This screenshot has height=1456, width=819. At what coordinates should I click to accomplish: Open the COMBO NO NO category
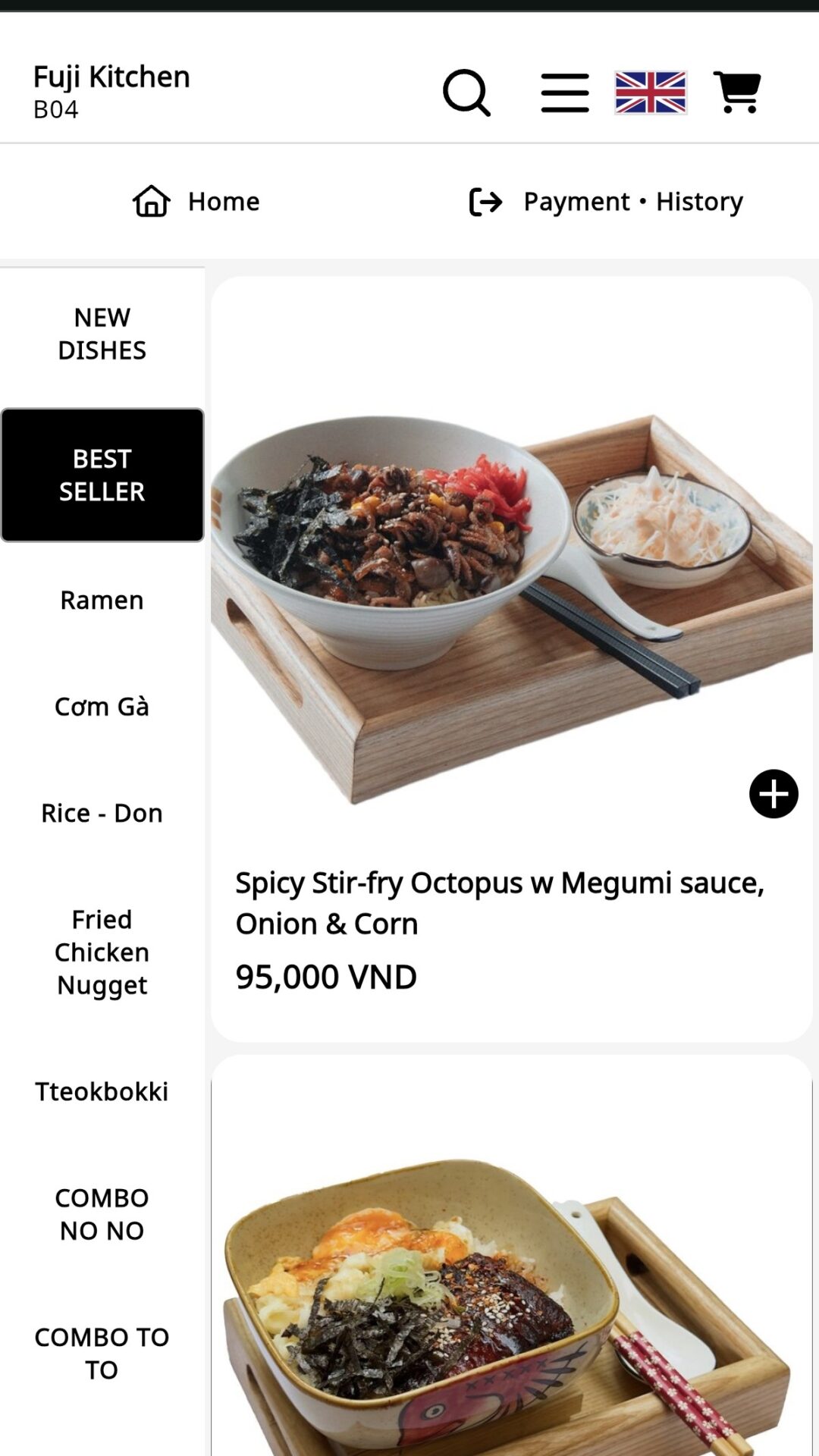102,1214
